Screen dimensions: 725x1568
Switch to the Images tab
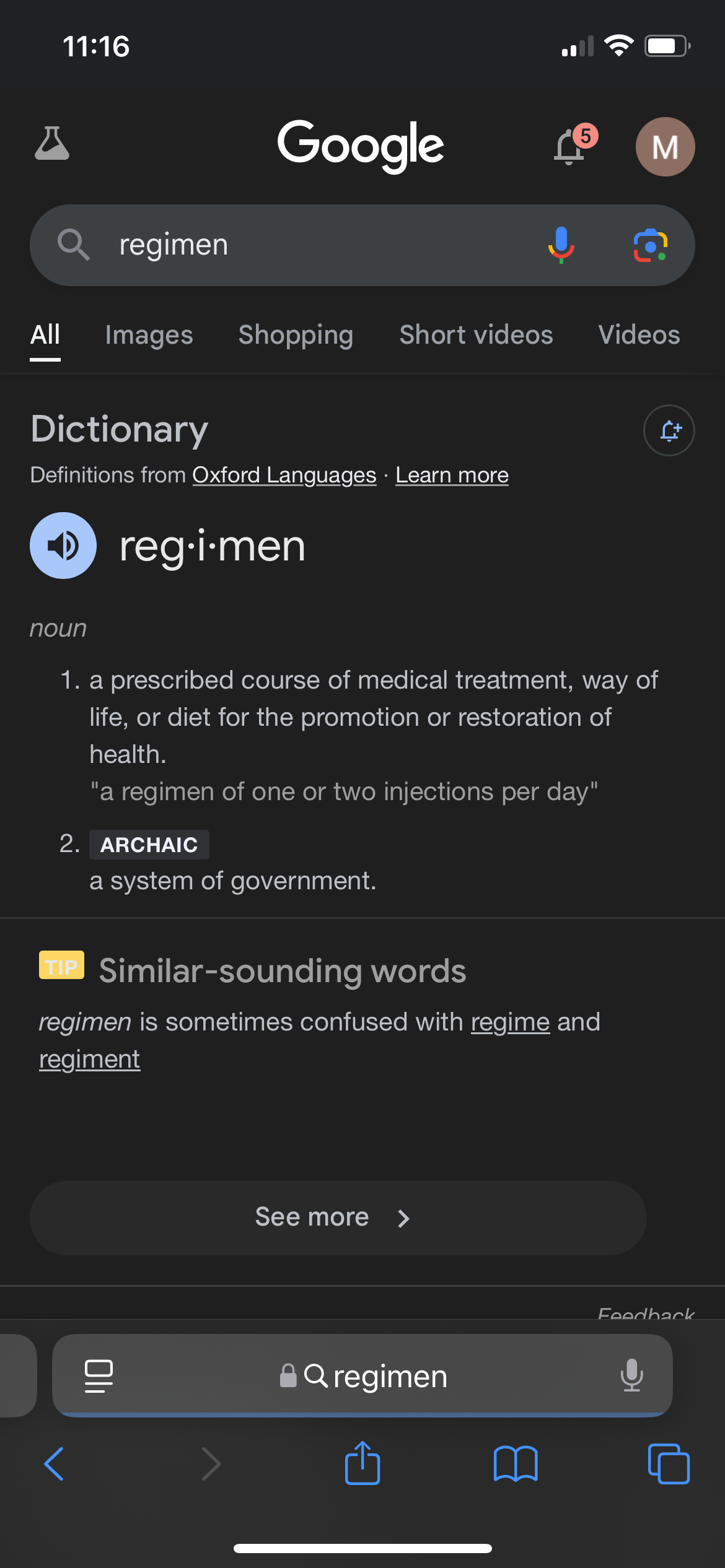(x=149, y=335)
